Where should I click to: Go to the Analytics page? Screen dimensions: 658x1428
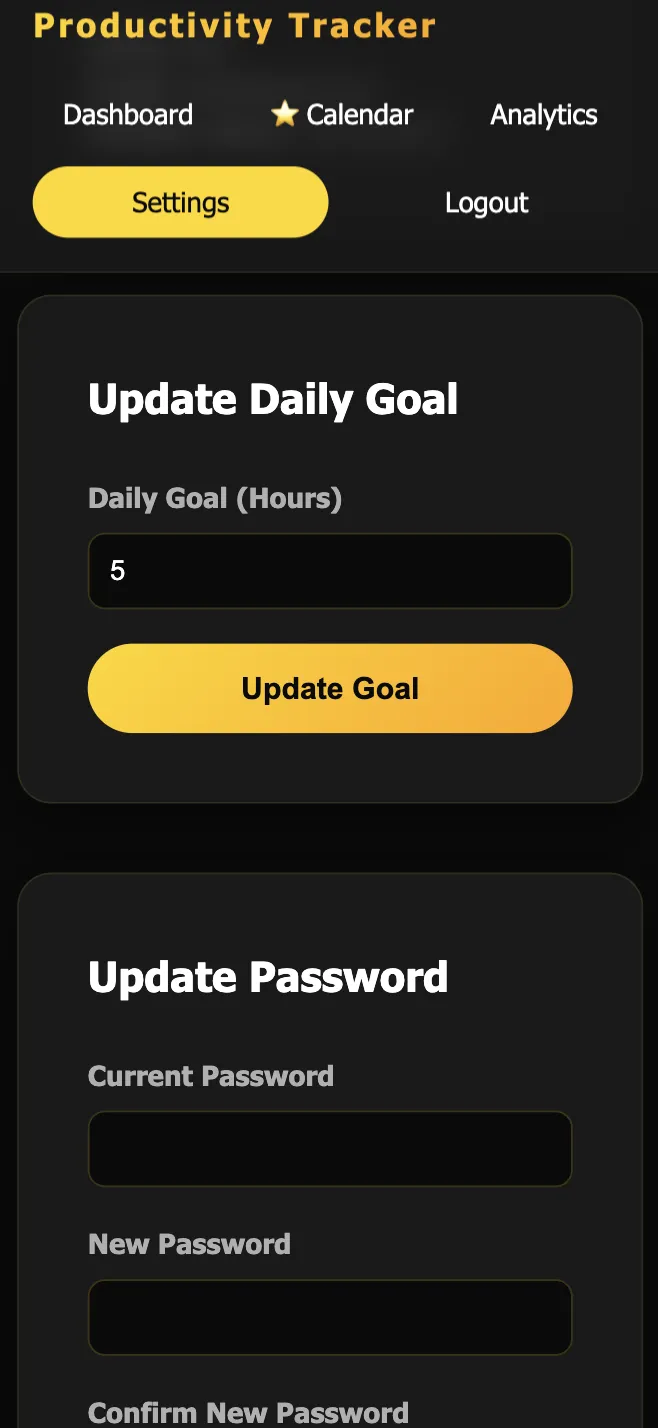click(x=543, y=115)
